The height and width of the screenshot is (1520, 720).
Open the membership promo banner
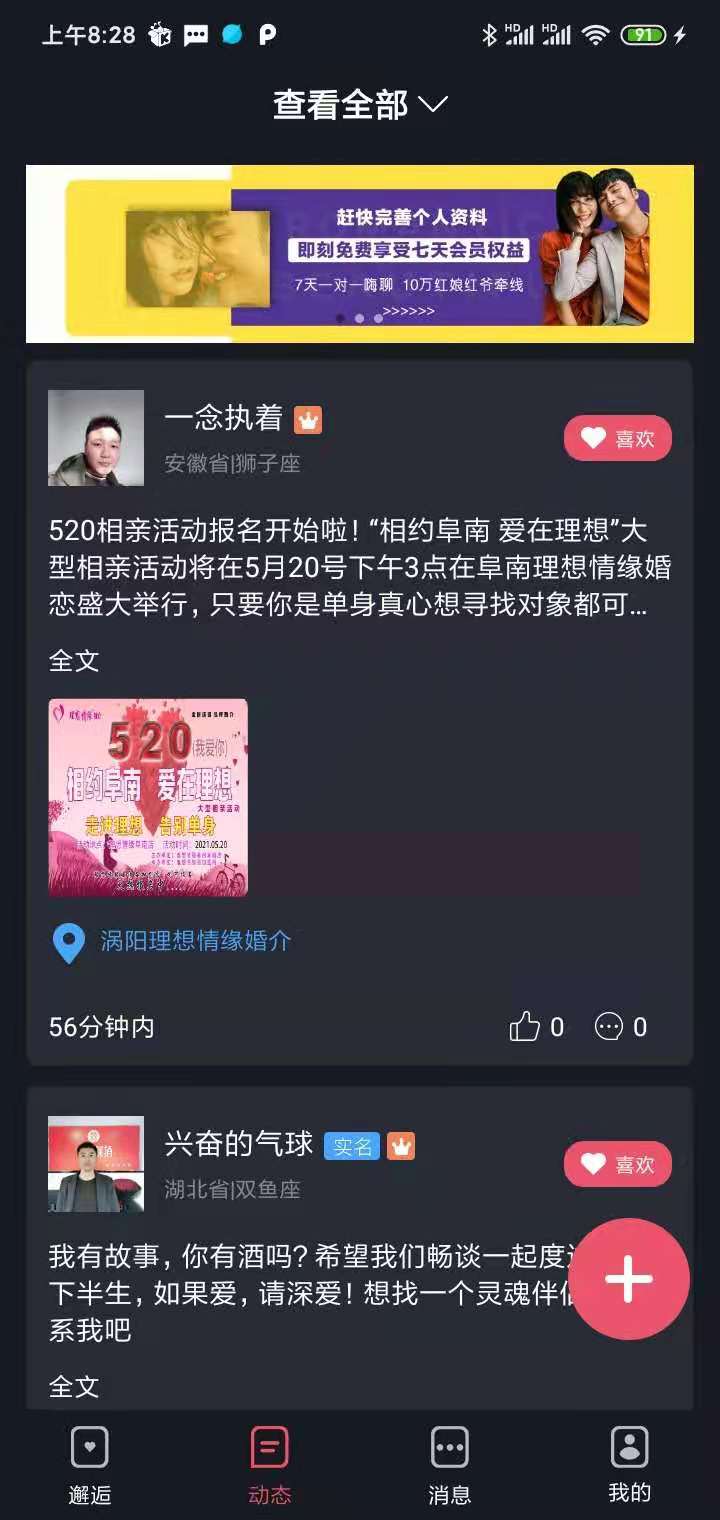coord(360,254)
